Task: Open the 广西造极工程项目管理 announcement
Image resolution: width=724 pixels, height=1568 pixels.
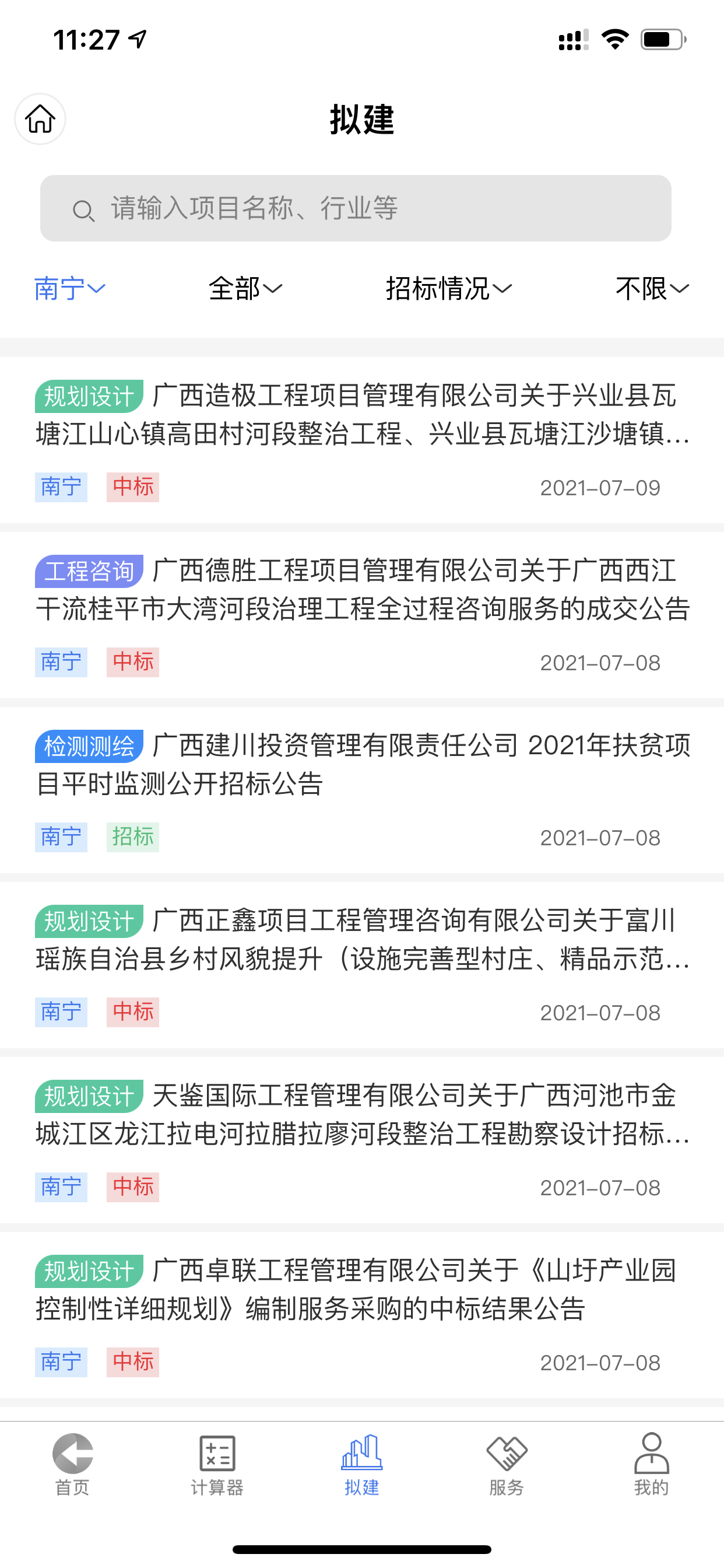Action: click(362, 440)
